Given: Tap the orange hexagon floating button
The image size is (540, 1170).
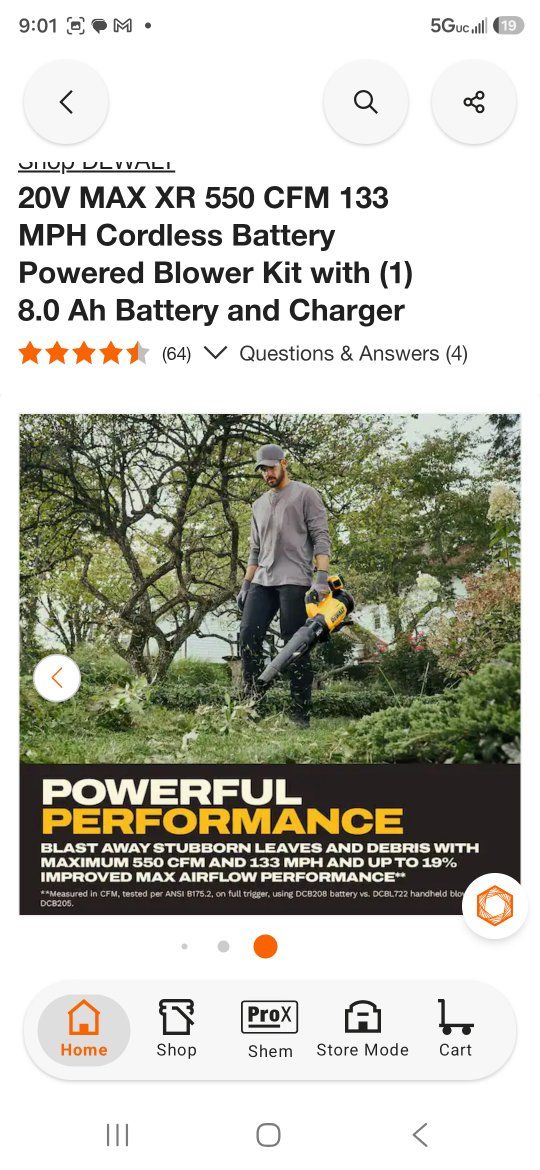Looking at the screenshot, I should [495, 906].
